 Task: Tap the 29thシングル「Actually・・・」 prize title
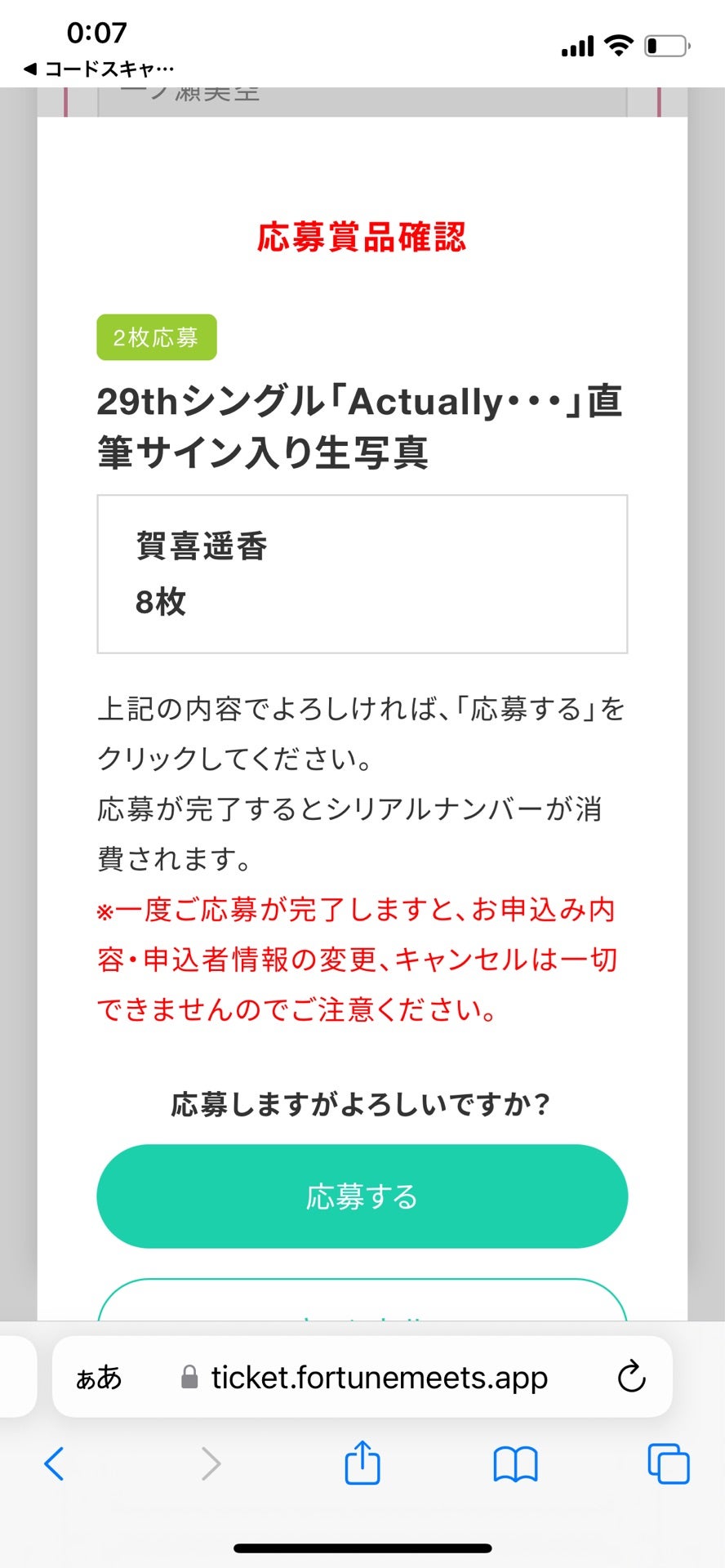(x=362, y=425)
